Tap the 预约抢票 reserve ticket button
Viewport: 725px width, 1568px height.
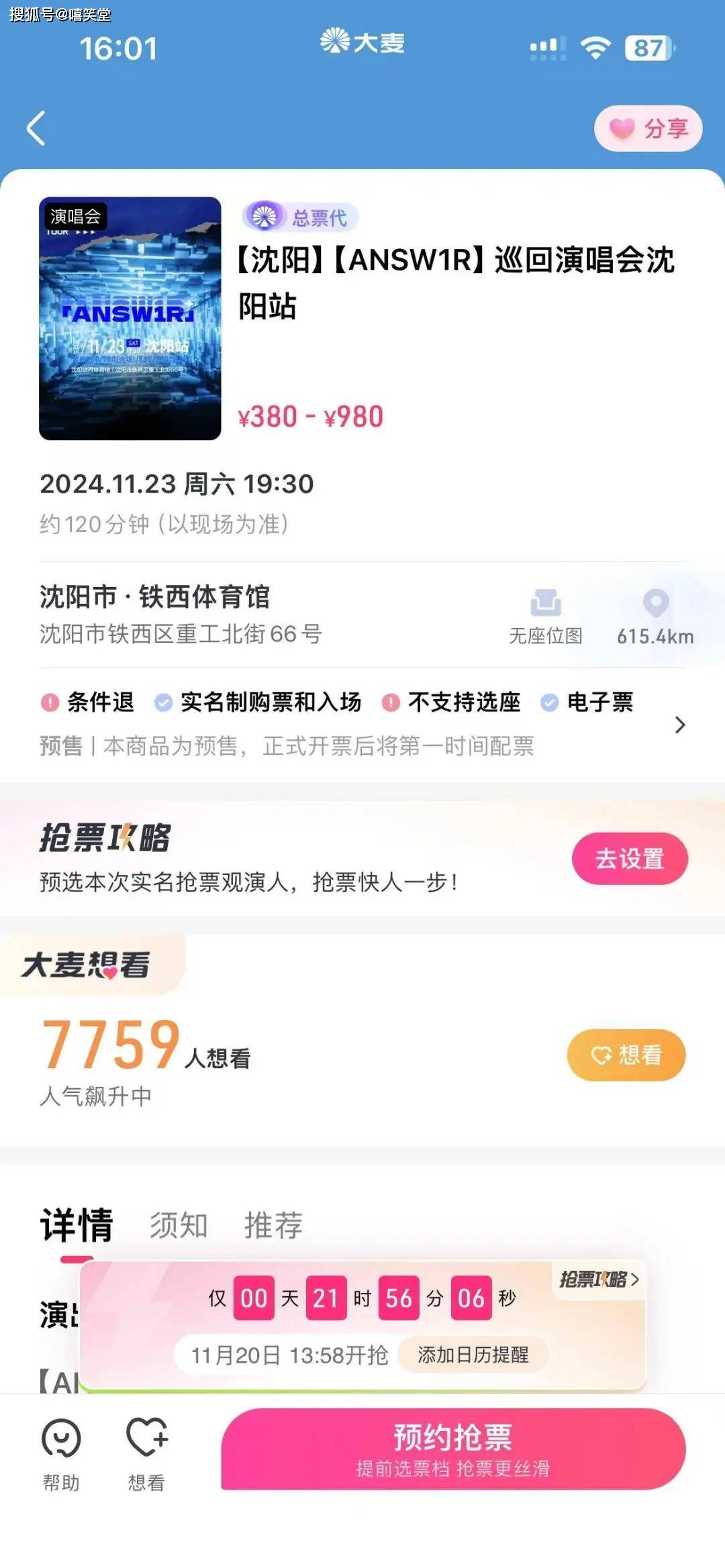coord(453,1449)
